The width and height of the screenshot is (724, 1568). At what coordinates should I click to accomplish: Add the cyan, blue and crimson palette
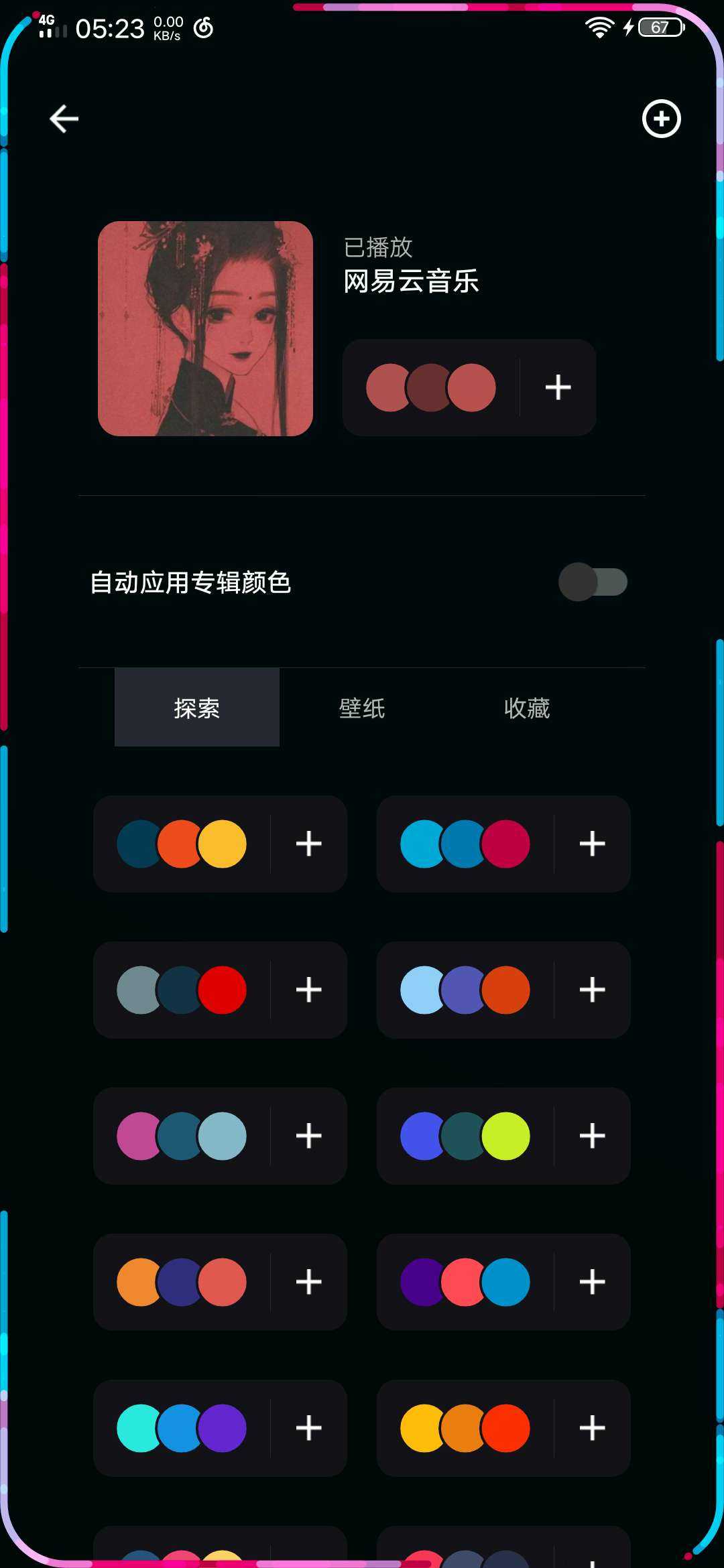592,844
